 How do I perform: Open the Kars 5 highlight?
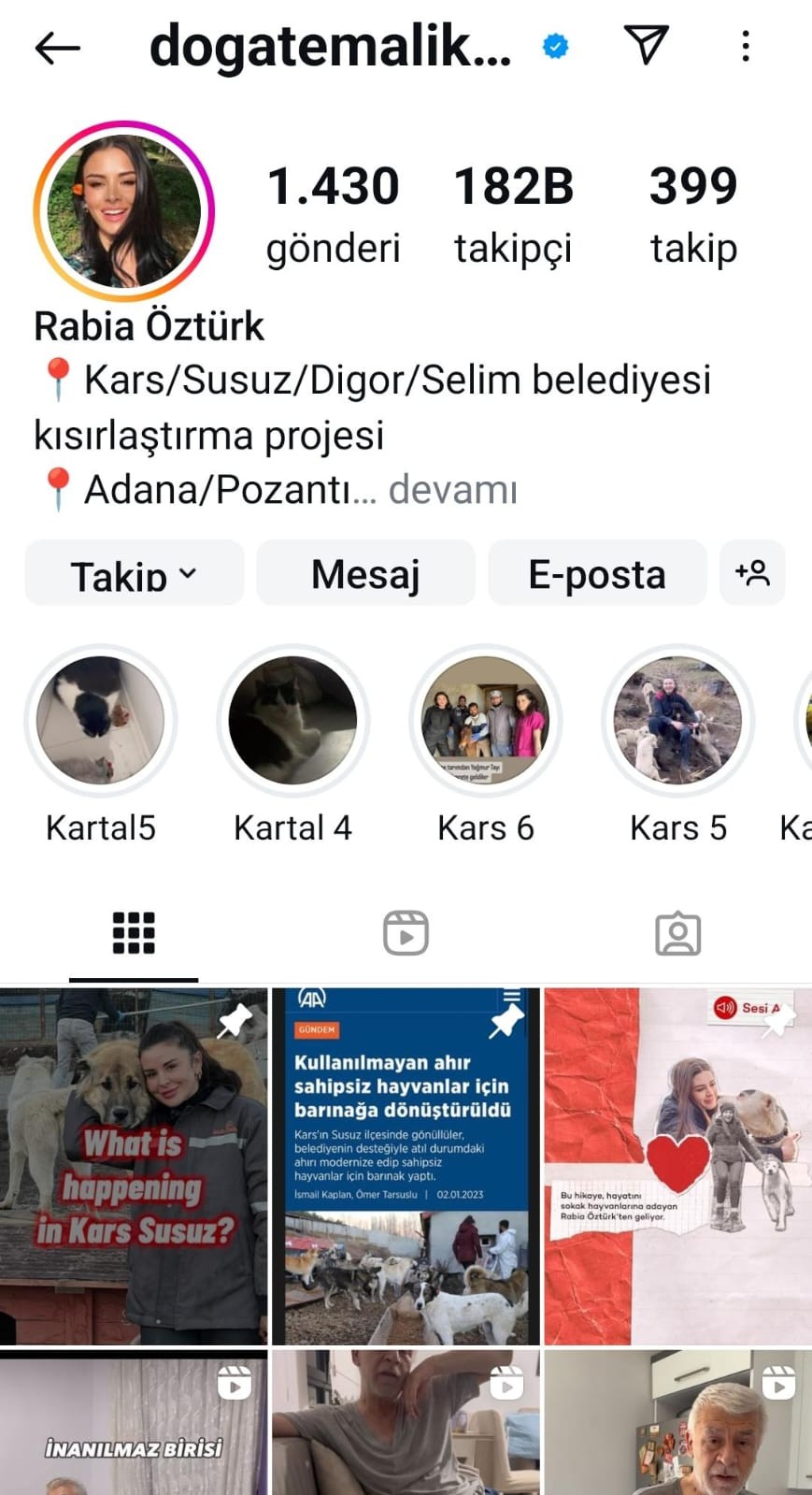(677, 720)
